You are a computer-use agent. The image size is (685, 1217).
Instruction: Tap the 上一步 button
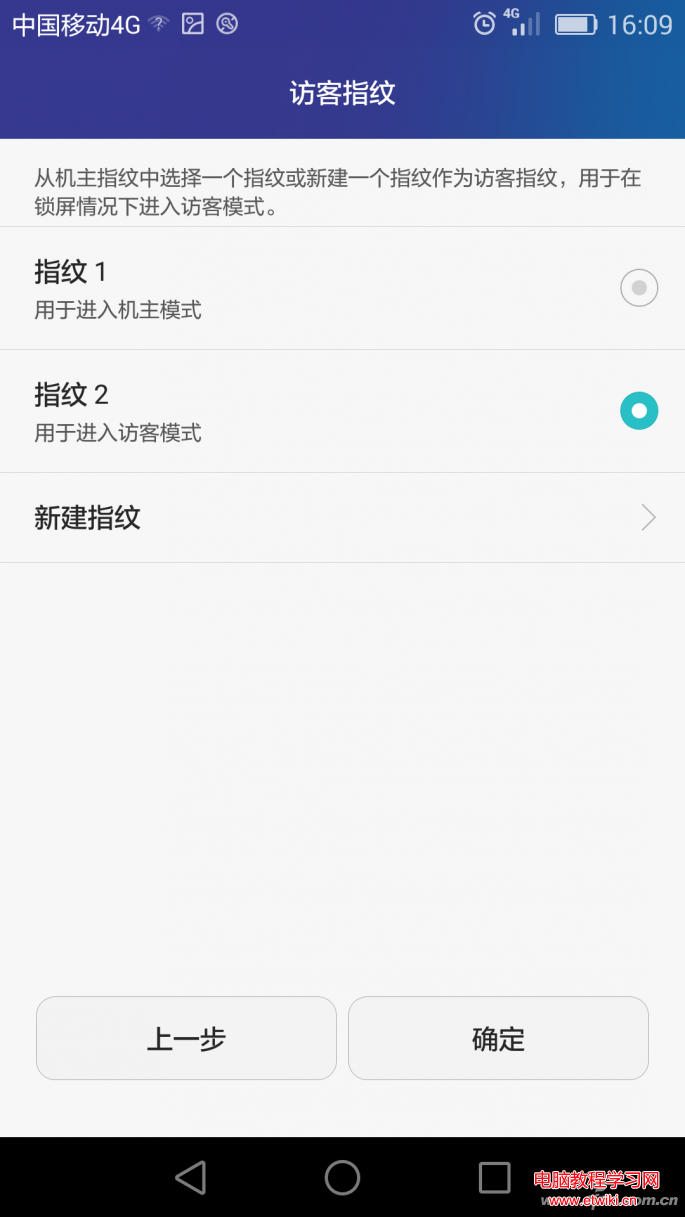tap(186, 1038)
